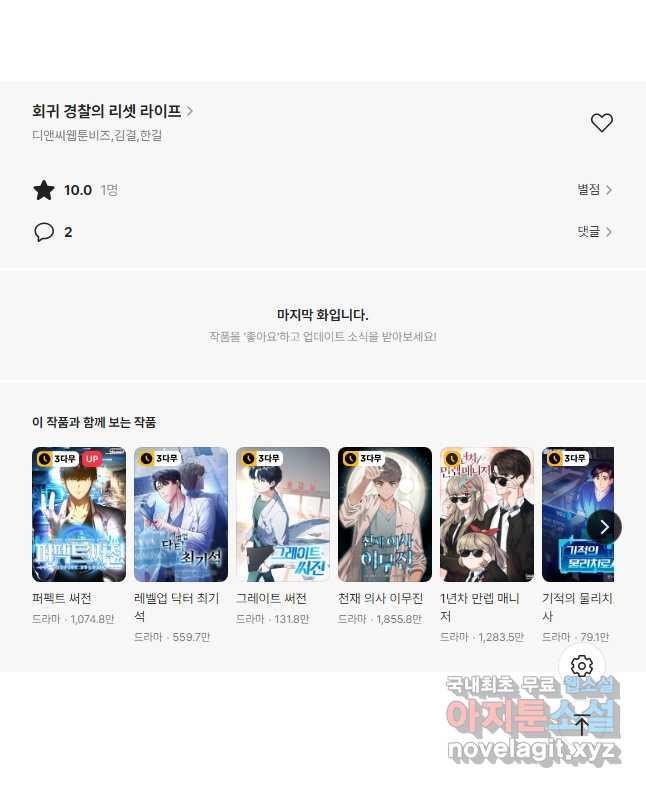Open viewer settings gear

(x=582, y=666)
